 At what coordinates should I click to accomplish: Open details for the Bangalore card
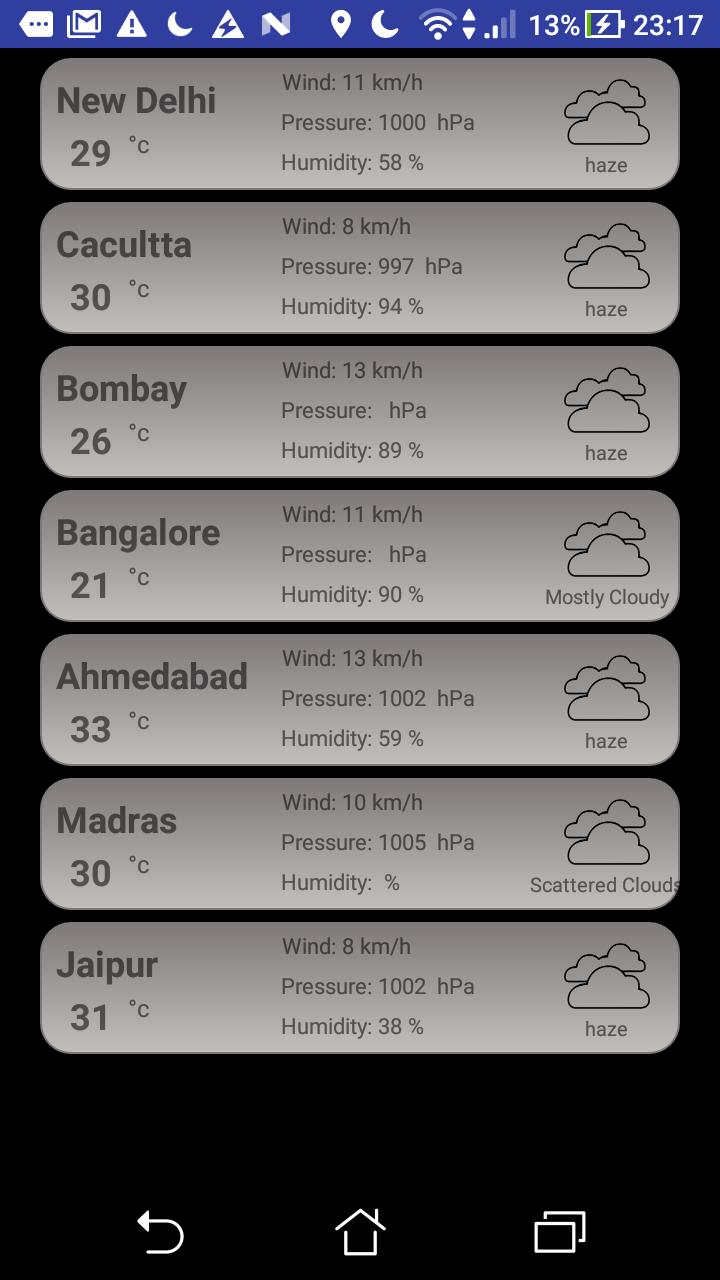point(360,554)
